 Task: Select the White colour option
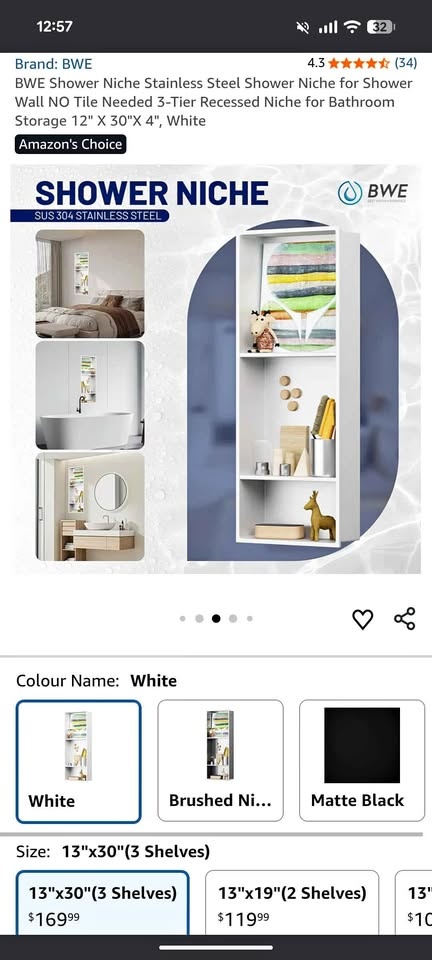click(x=78, y=761)
